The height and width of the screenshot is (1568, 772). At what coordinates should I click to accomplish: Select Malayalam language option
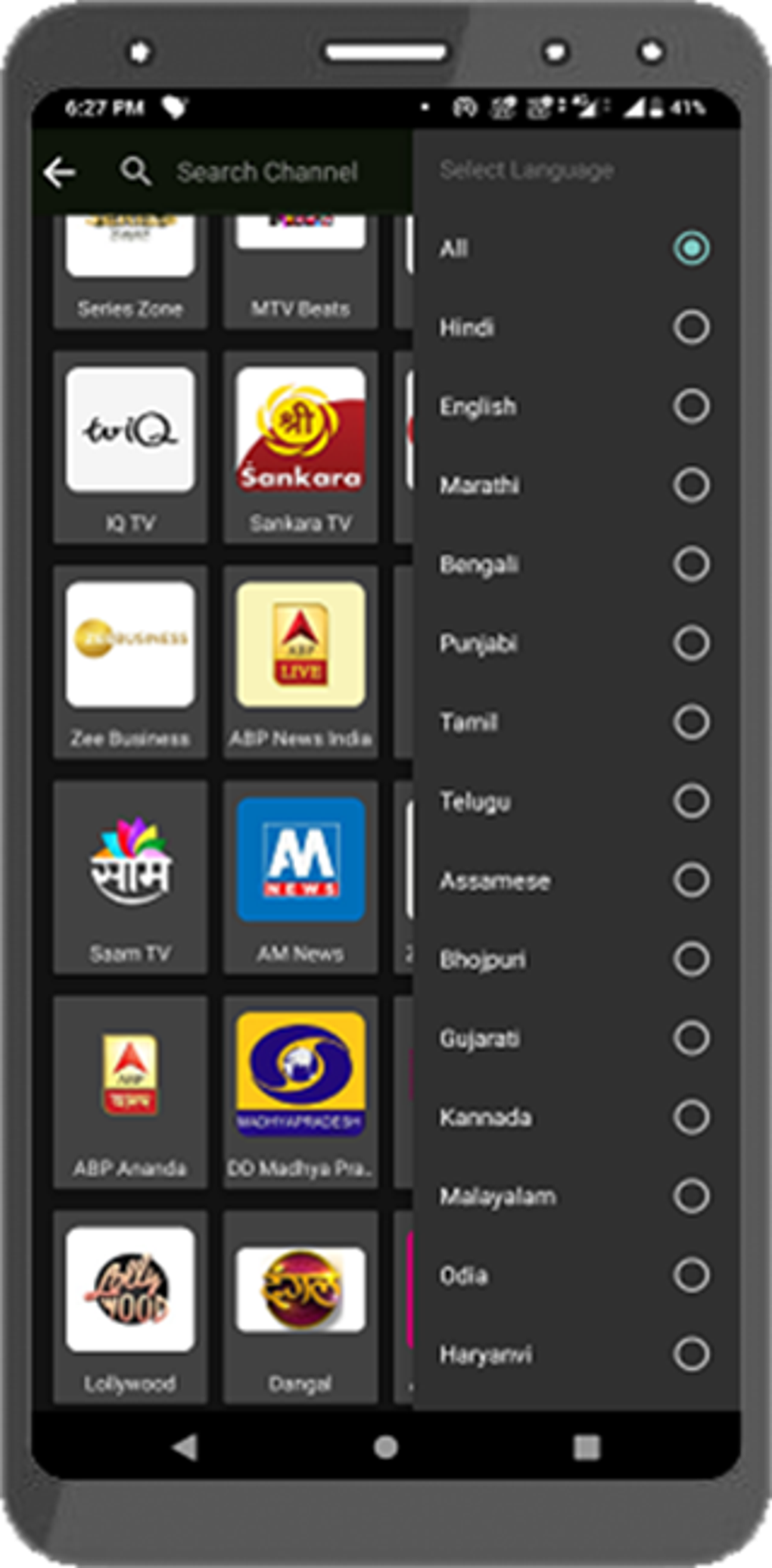coord(690,1196)
